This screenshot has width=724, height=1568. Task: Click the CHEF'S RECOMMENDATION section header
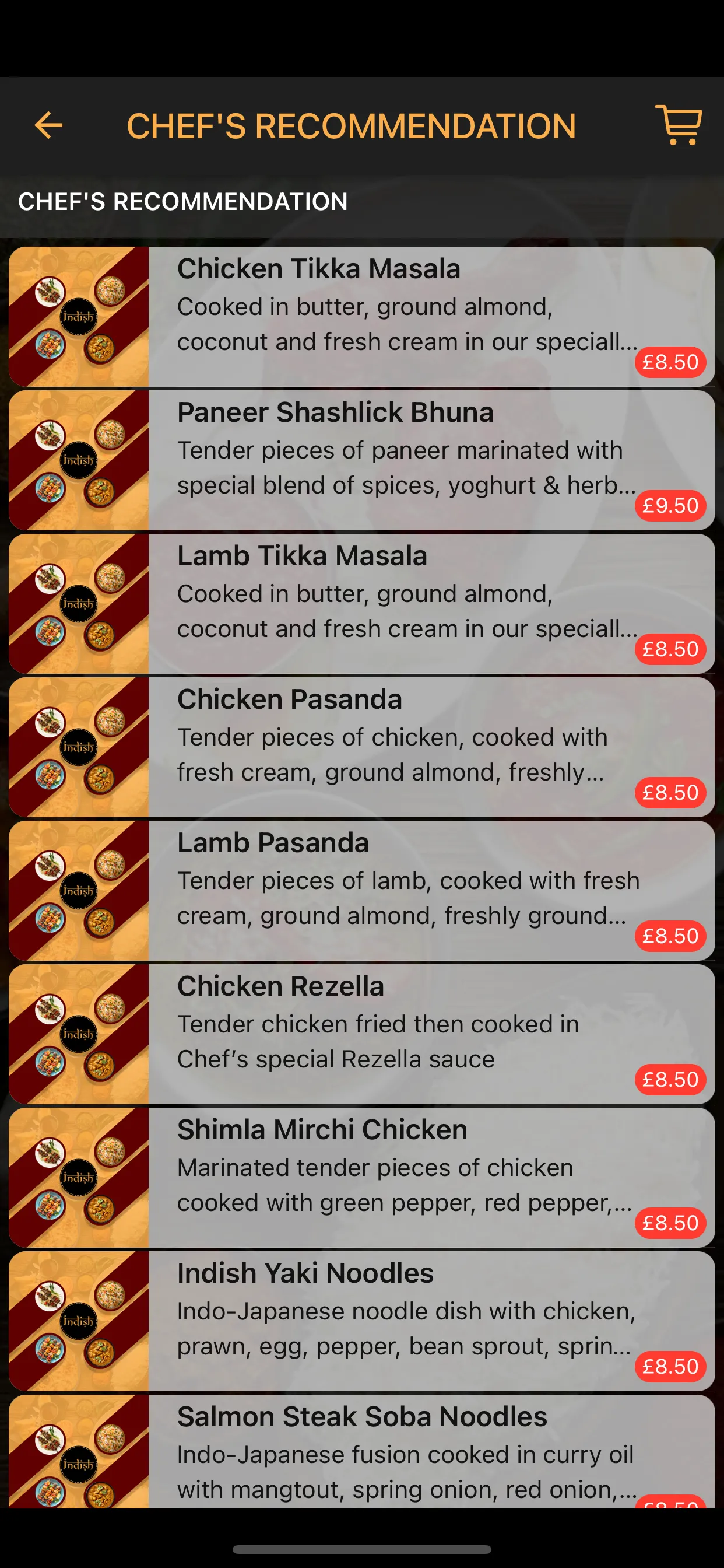[x=182, y=201]
